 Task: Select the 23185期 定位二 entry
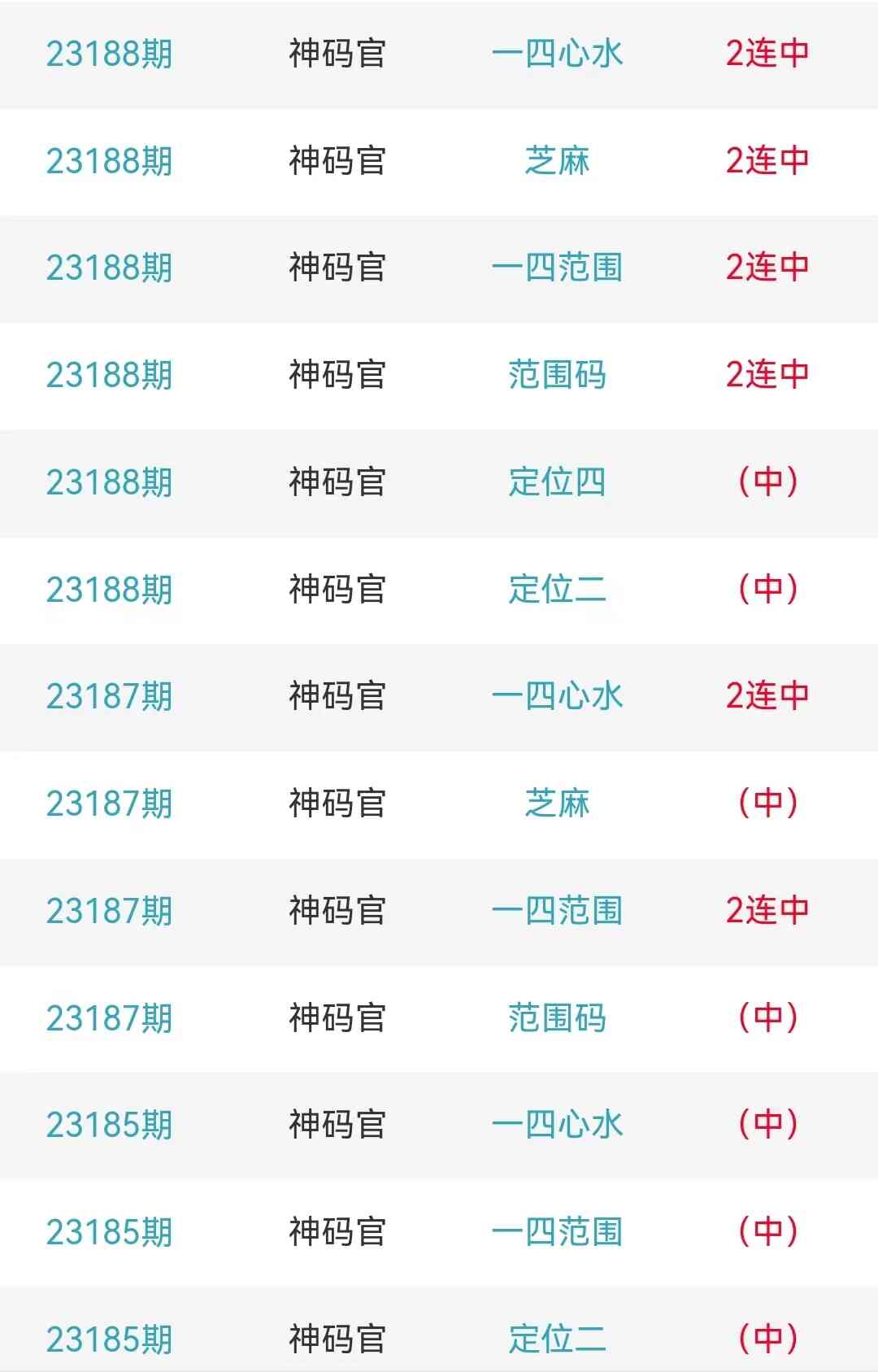pos(557,1339)
